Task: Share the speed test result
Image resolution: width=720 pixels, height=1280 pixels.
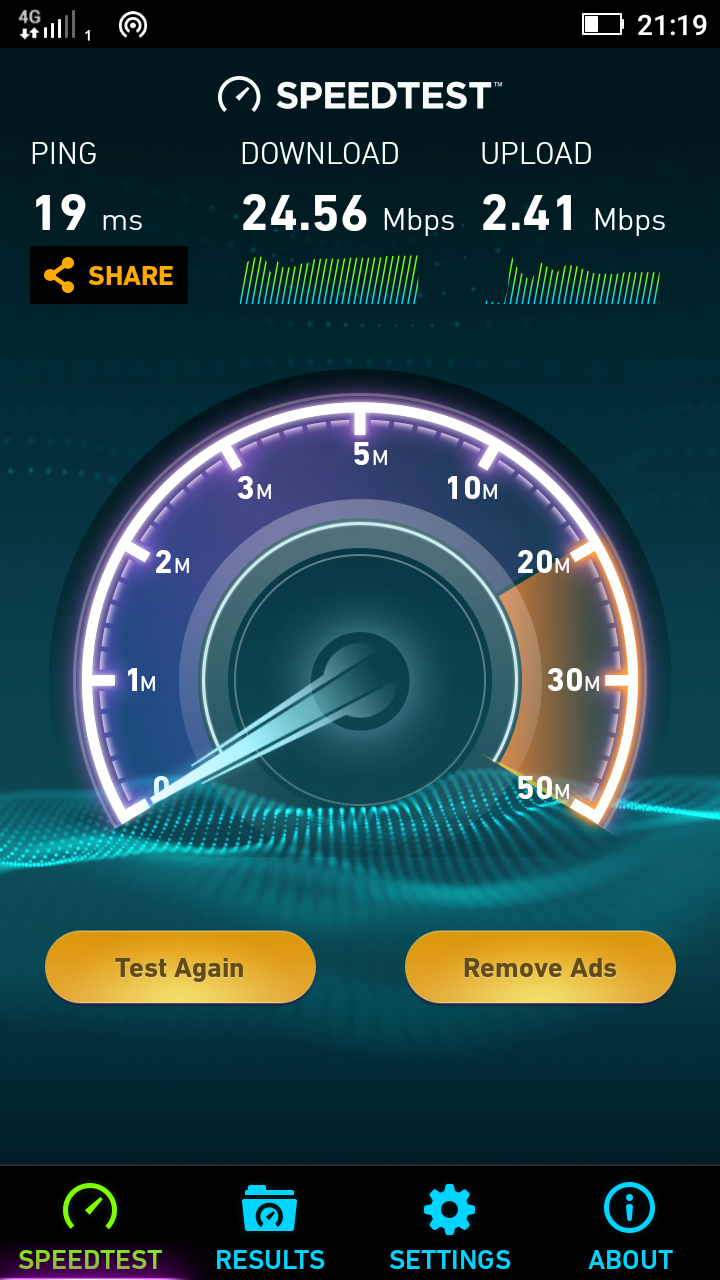Action: (x=109, y=275)
